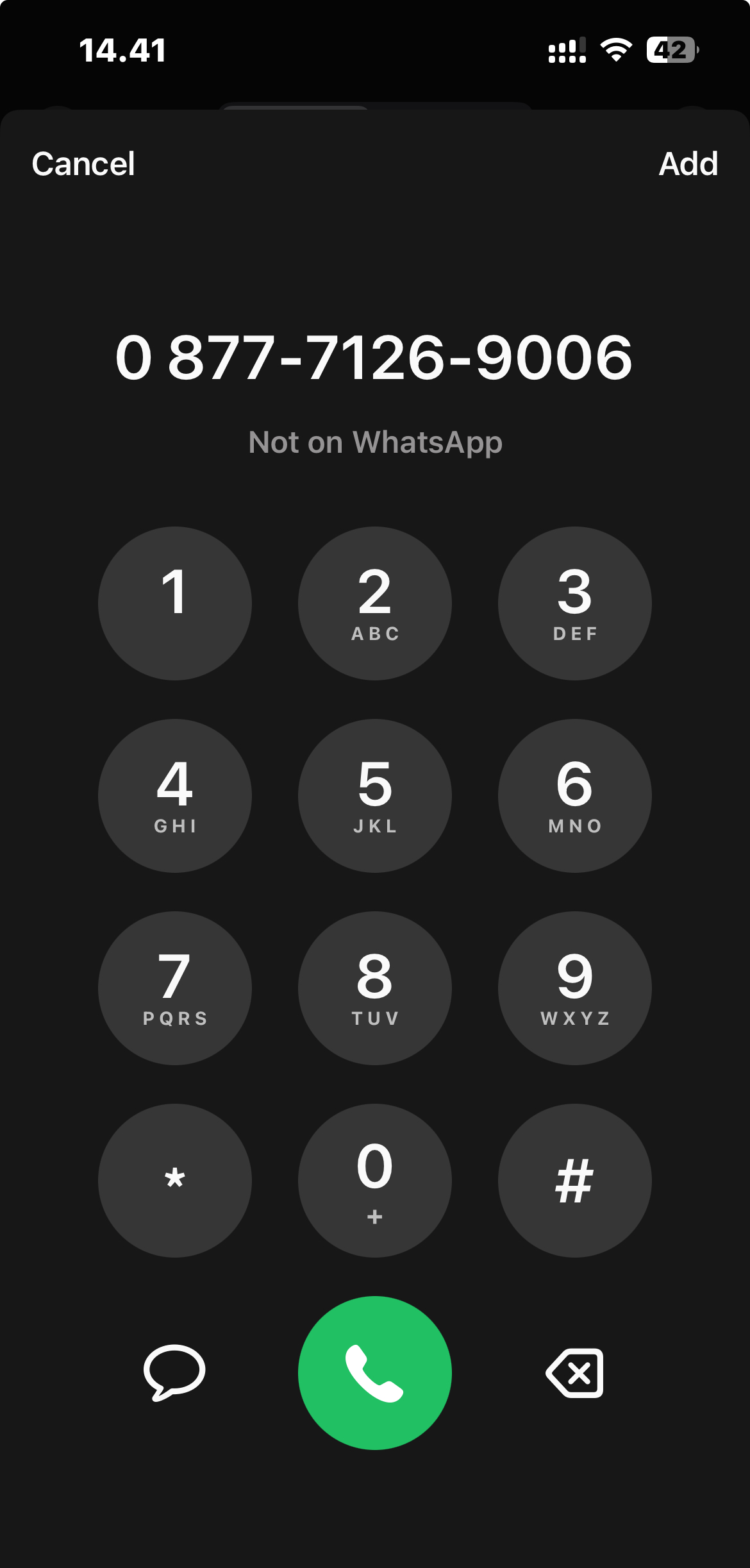This screenshot has width=750, height=1568.
Task: Tap the 5 JKL key
Action: click(375, 796)
